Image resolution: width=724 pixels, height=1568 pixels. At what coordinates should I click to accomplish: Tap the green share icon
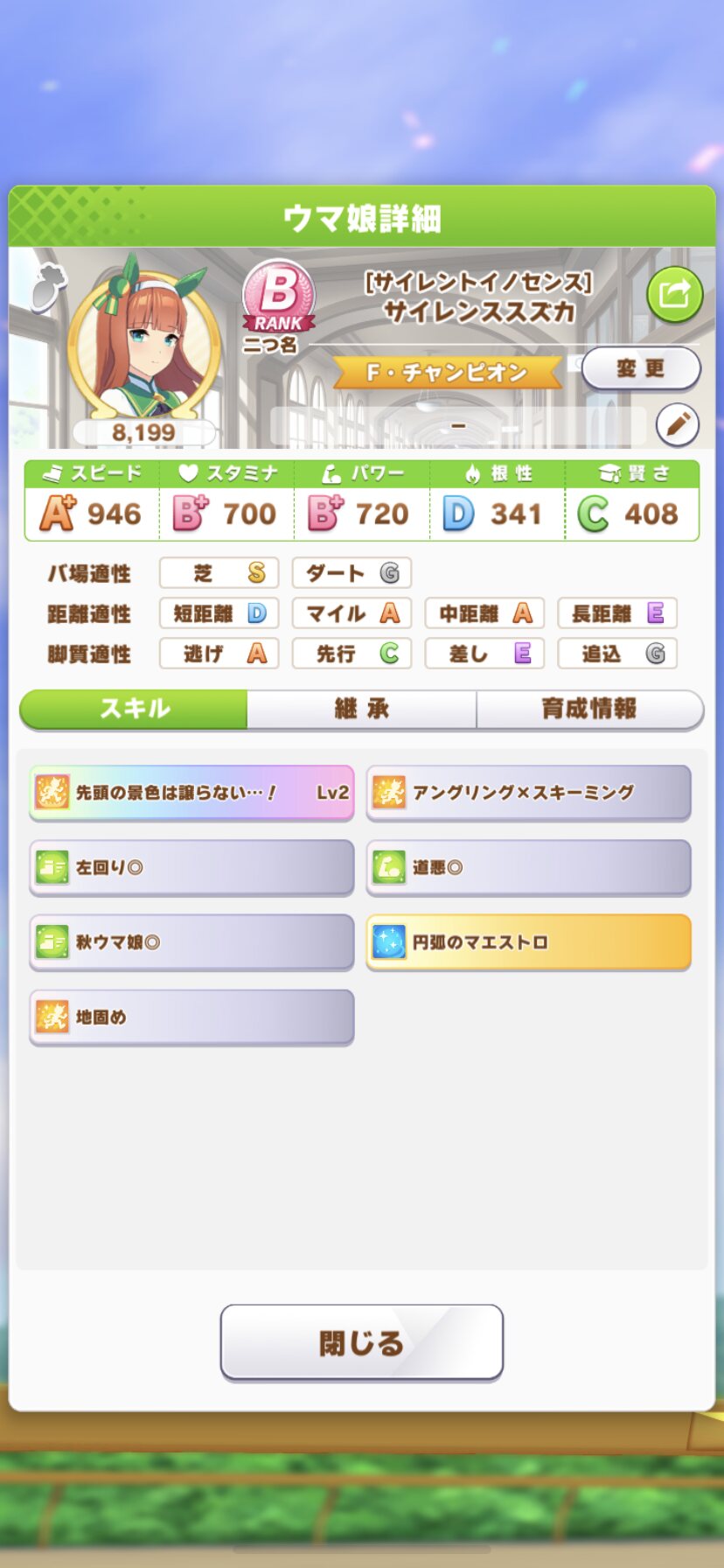point(674,295)
